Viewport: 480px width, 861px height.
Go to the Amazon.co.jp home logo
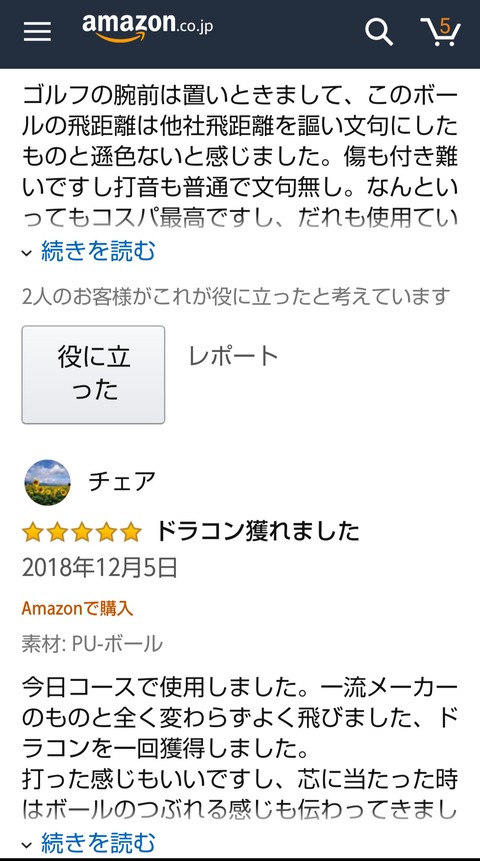point(147,27)
